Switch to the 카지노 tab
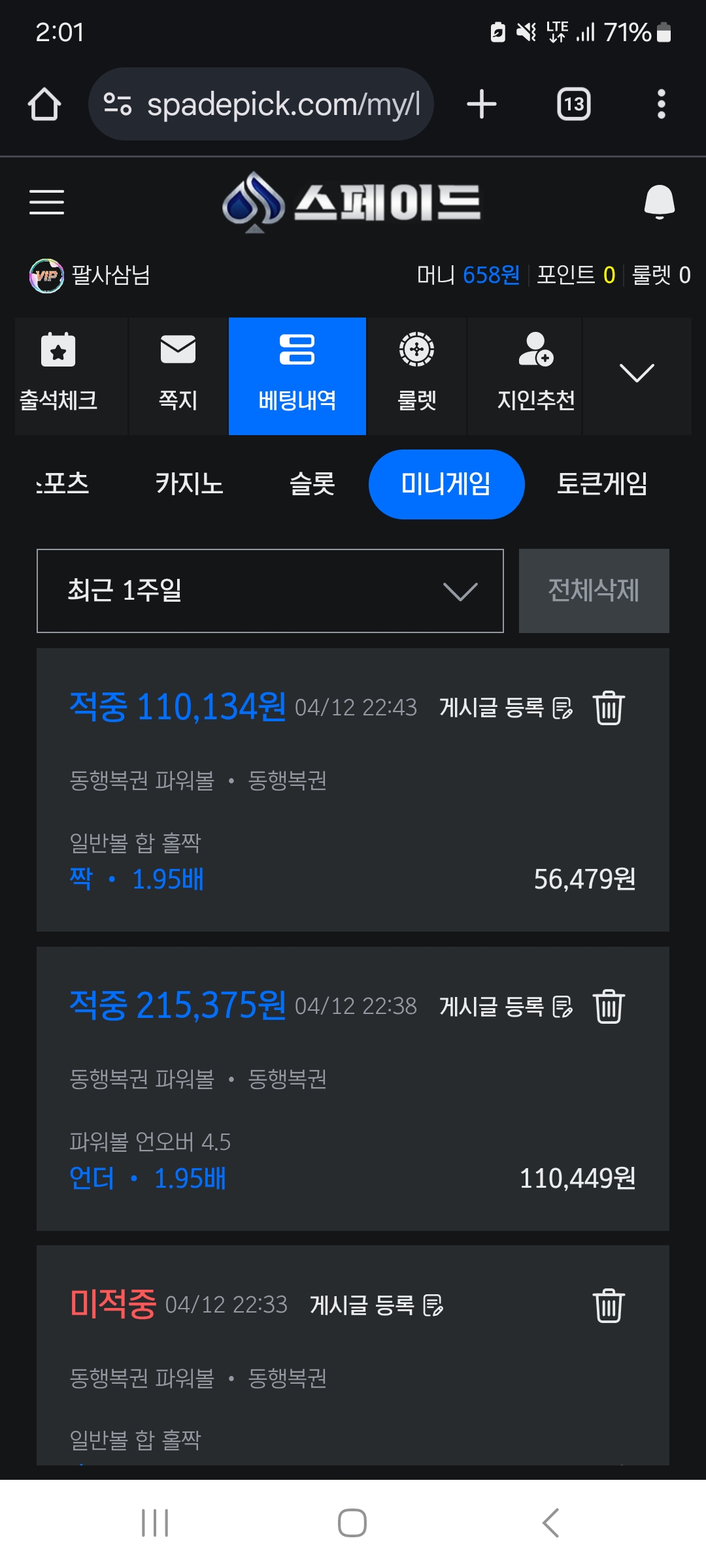 pyautogui.click(x=190, y=484)
